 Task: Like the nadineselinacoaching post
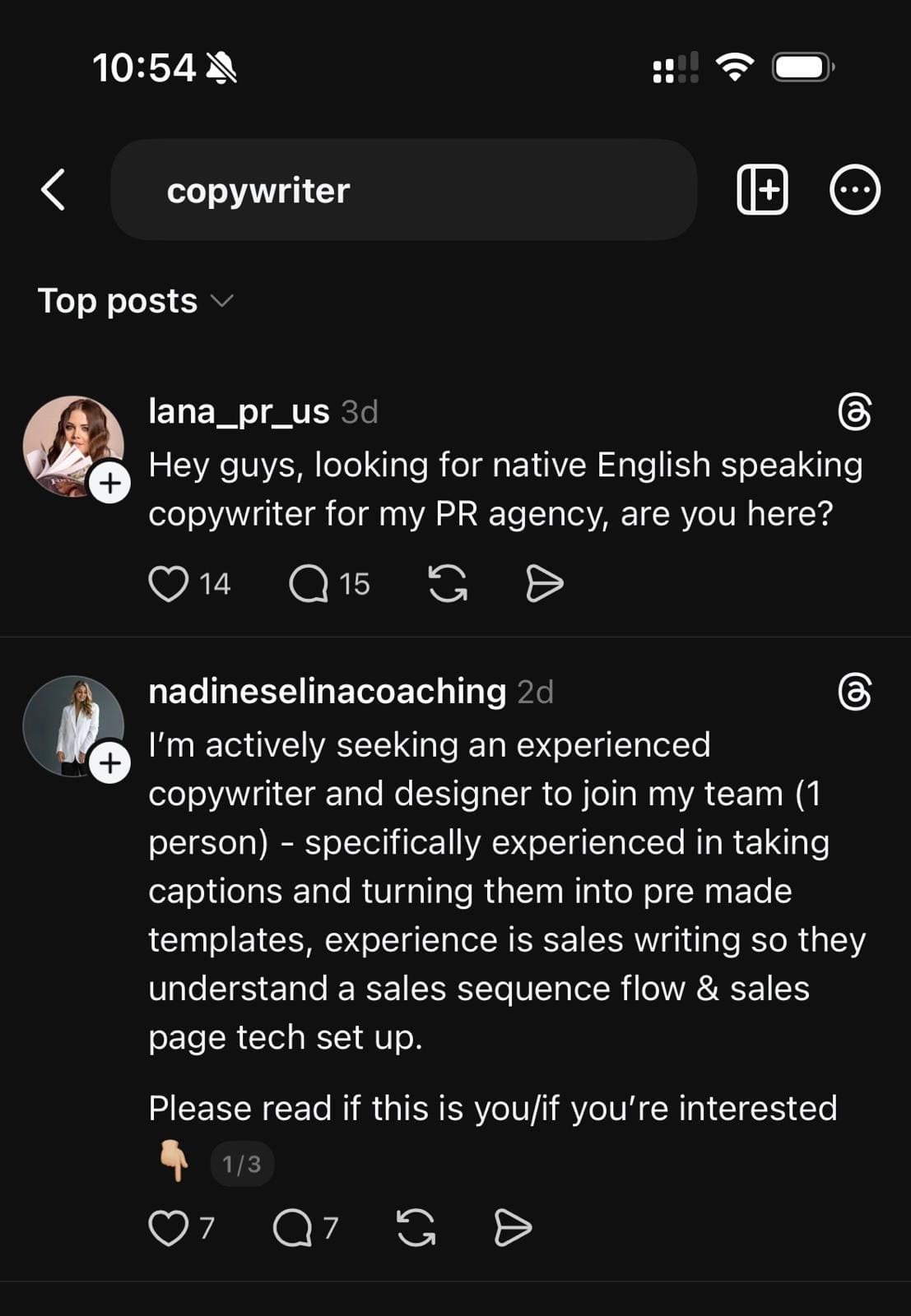(x=169, y=1228)
